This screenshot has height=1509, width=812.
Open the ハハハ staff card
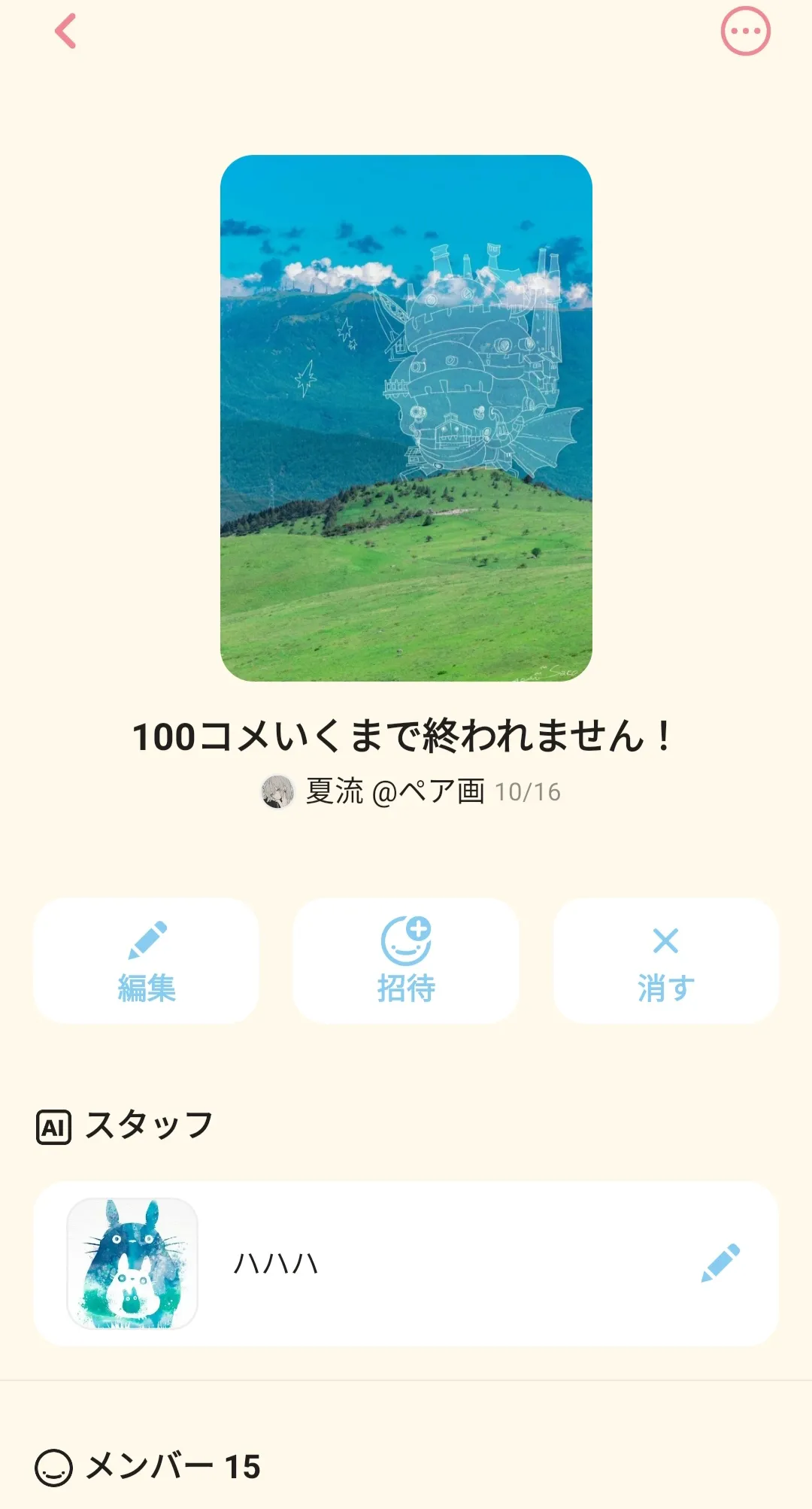click(406, 1264)
